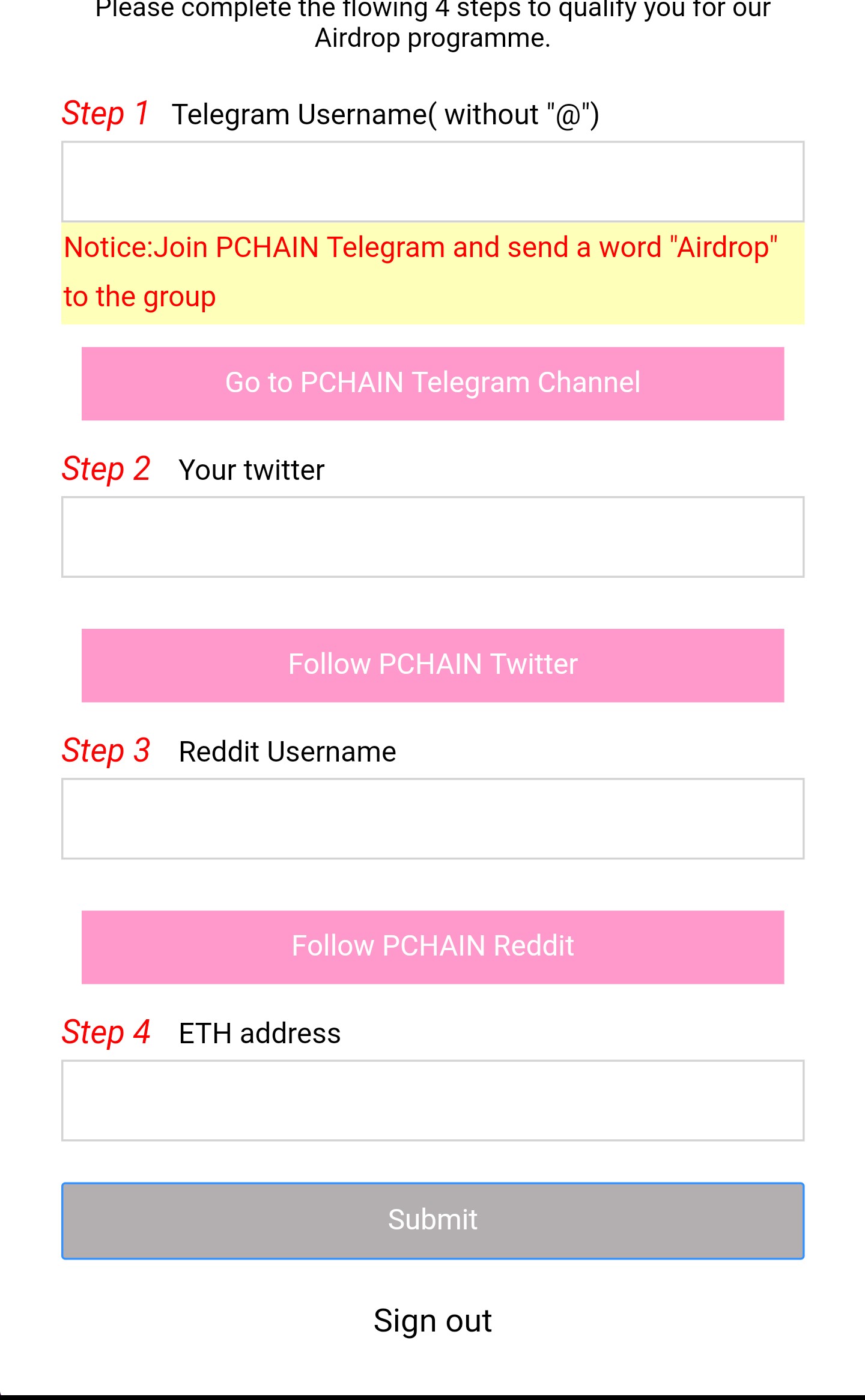This screenshot has width=865, height=1400.
Task: Go to PCHAIN Telegram Channel
Action: [432, 383]
